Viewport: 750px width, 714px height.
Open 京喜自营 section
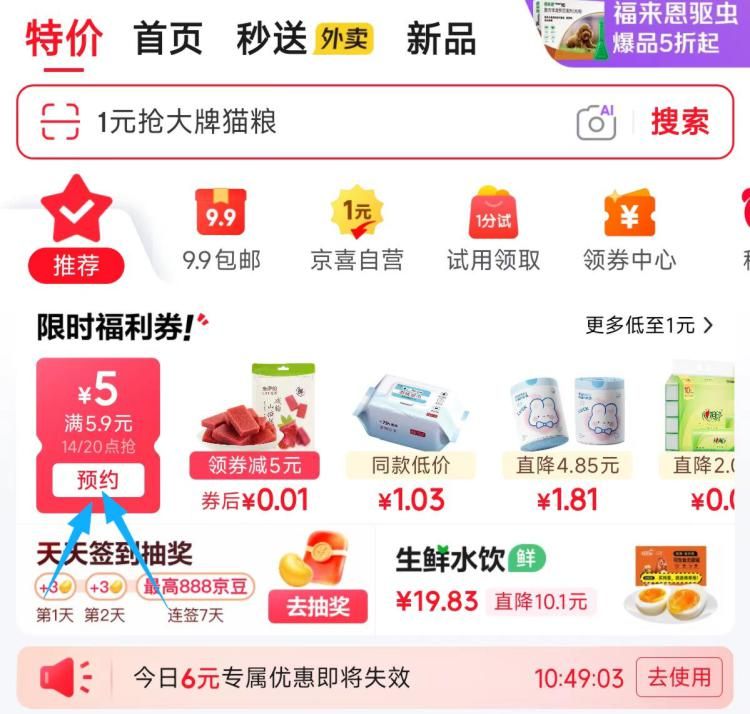pos(357,231)
